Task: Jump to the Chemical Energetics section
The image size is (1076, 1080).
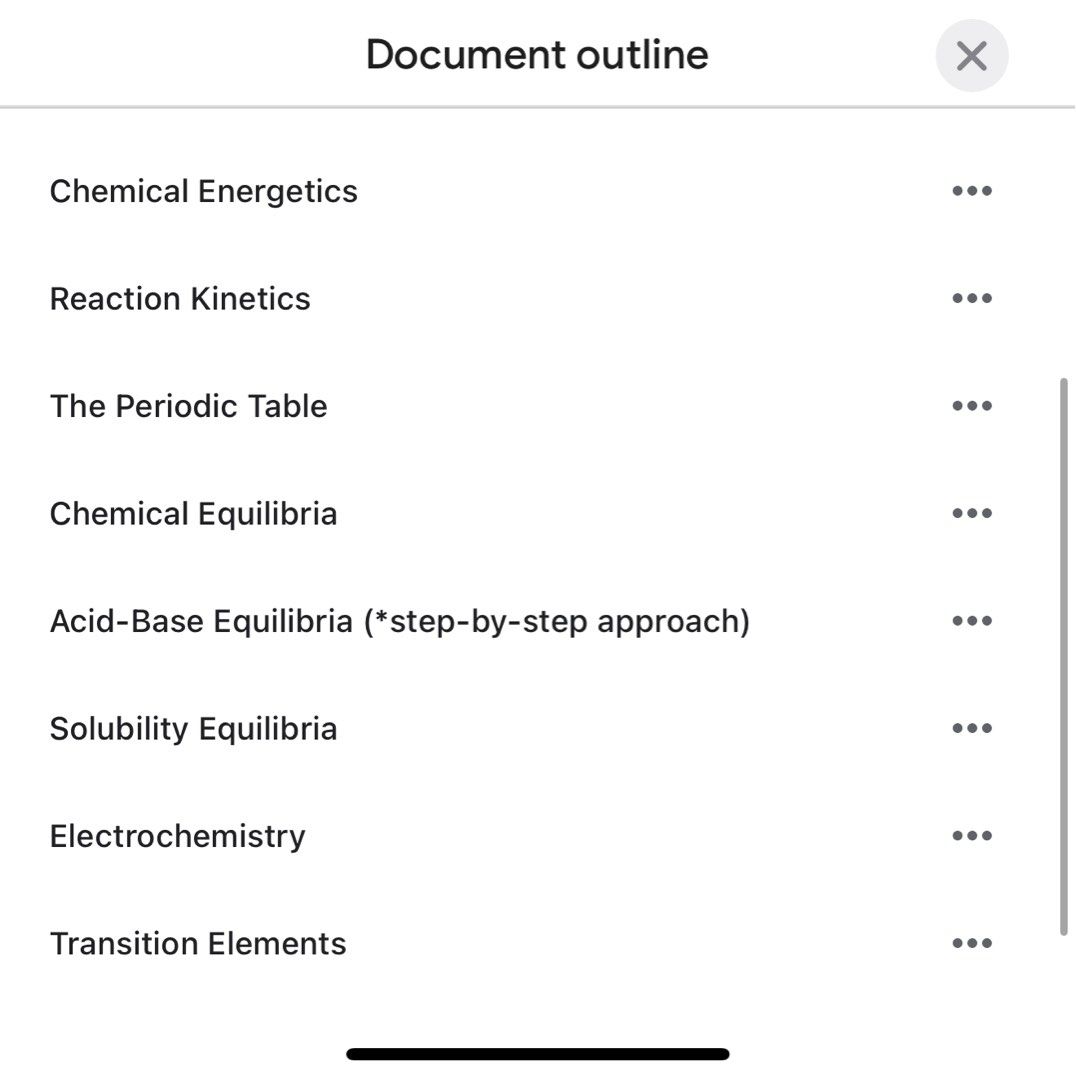Action: tap(204, 191)
